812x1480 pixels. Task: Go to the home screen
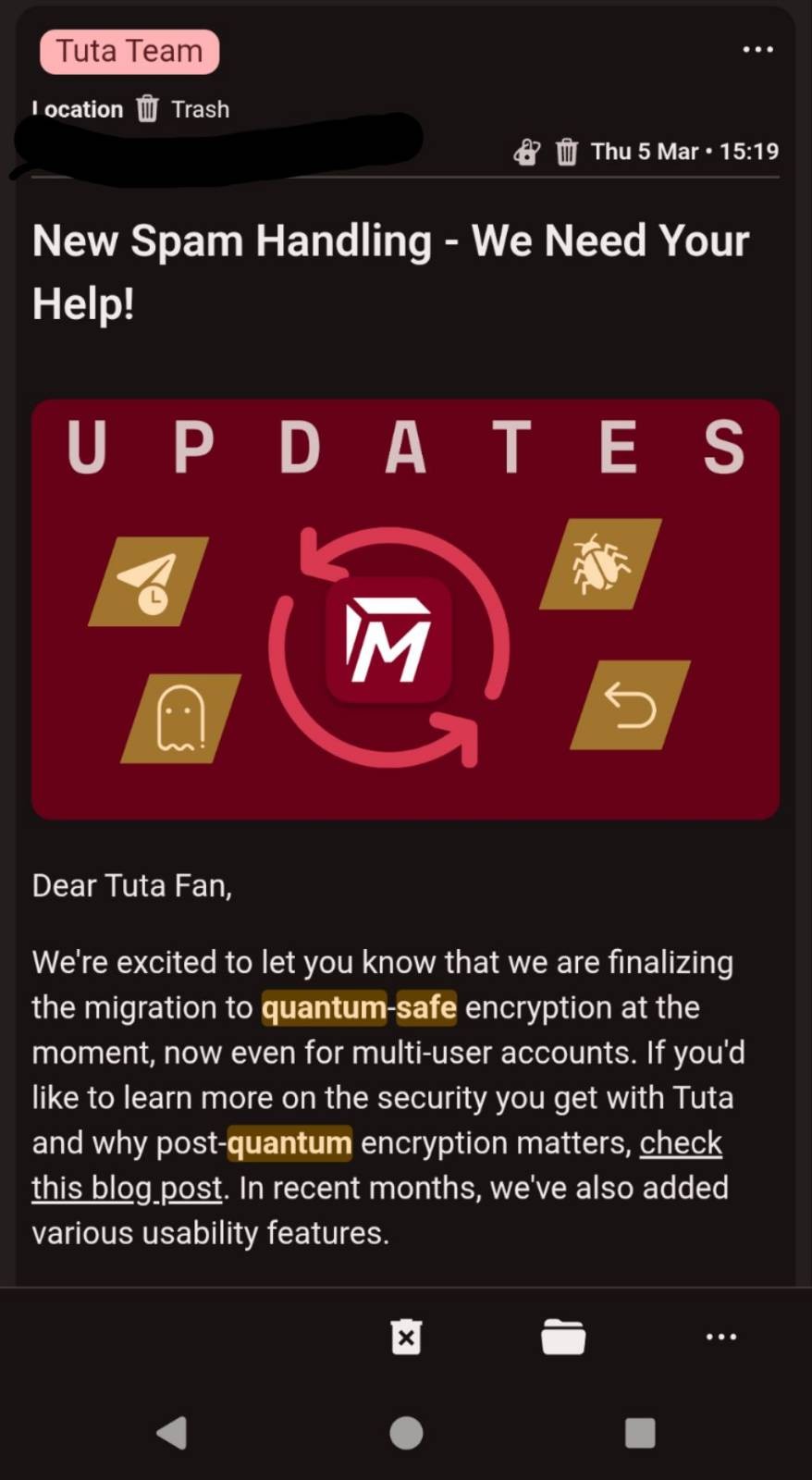coord(406,1433)
